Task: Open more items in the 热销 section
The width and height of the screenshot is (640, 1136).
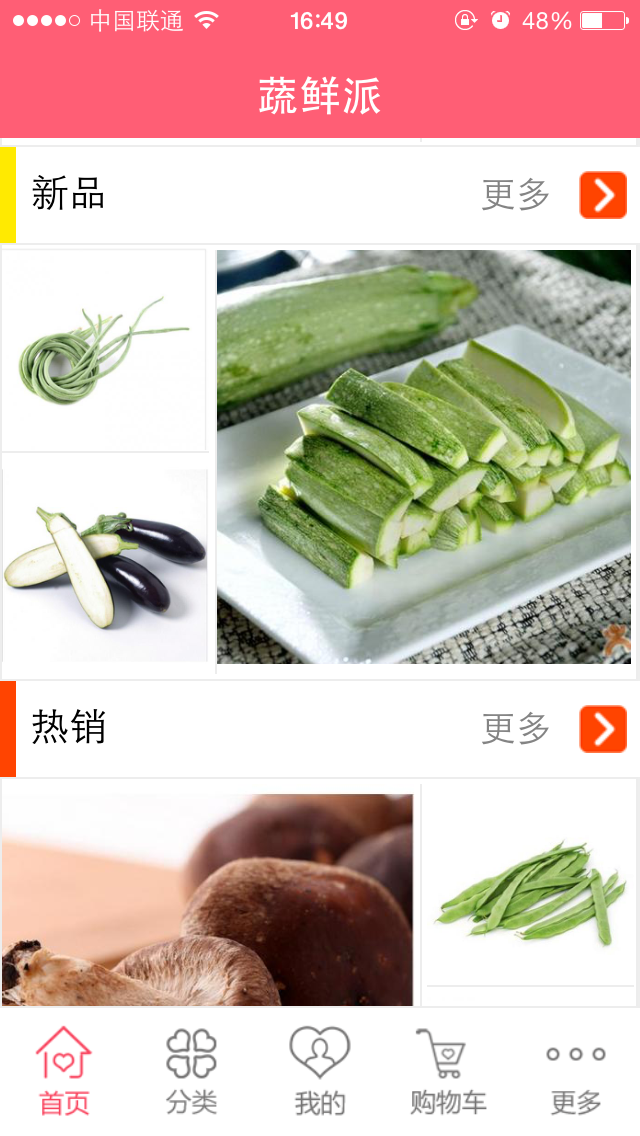Action: point(602,729)
